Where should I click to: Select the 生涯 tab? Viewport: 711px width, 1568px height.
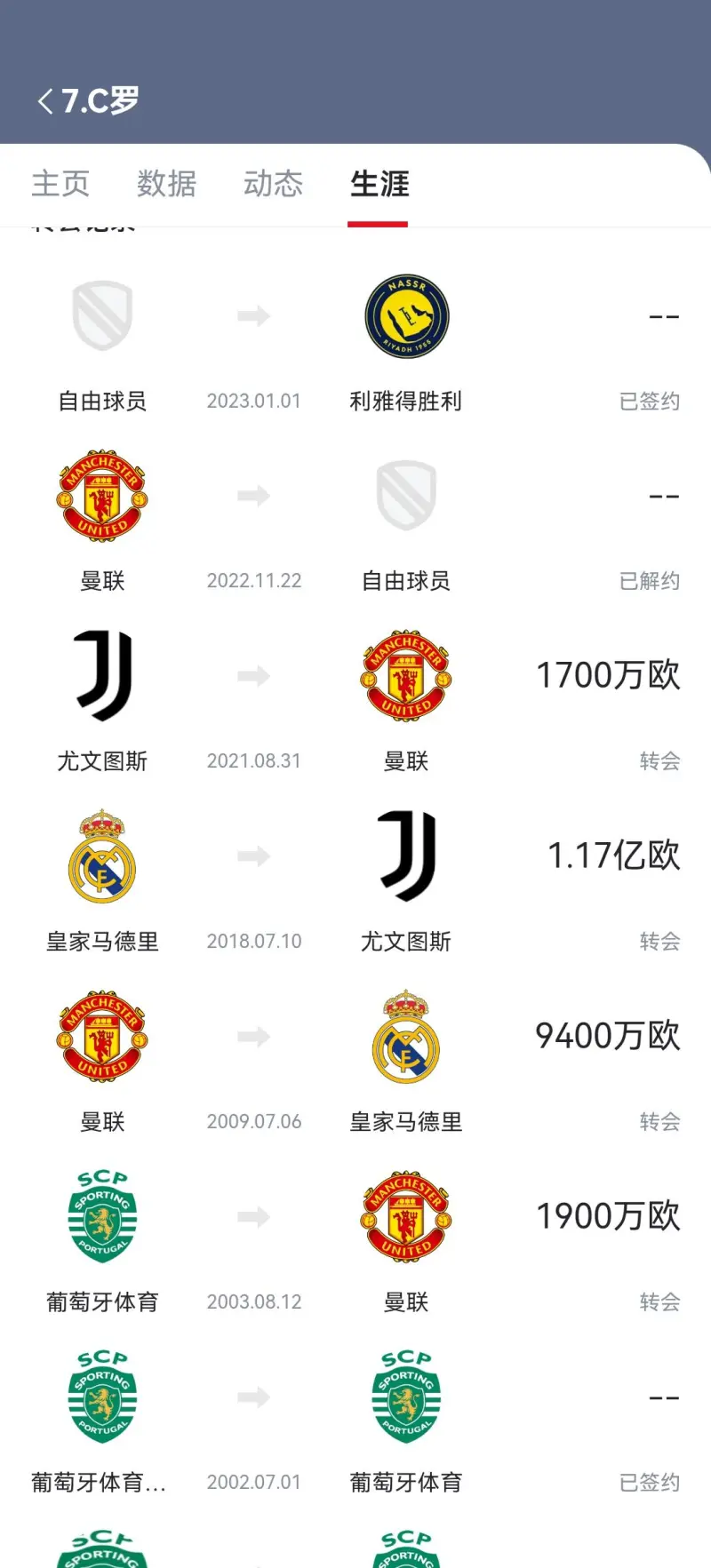pos(379,184)
